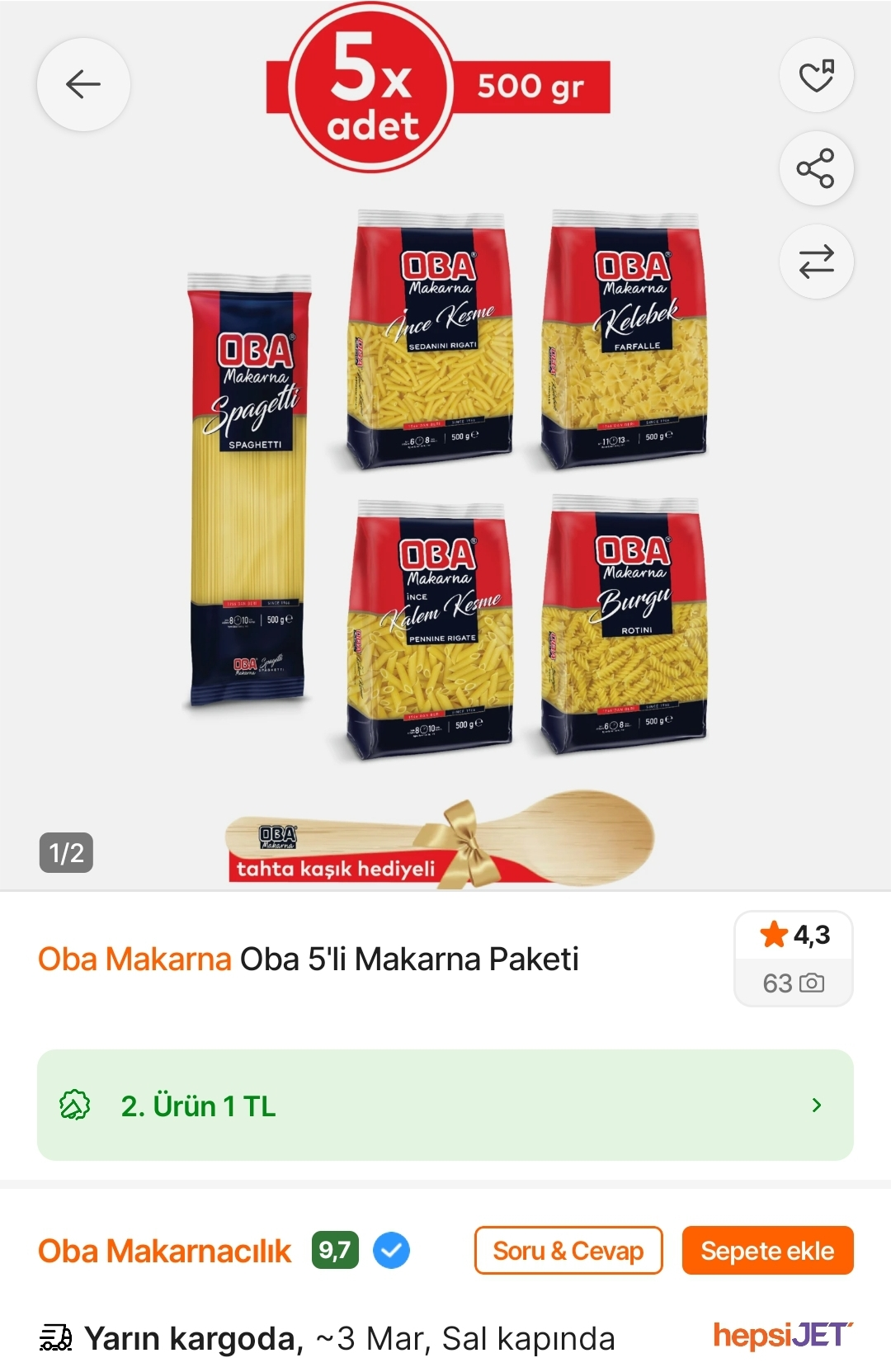The width and height of the screenshot is (891, 1372).
Task: Open the Soru & Cevap section
Action: click(x=568, y=1251)
